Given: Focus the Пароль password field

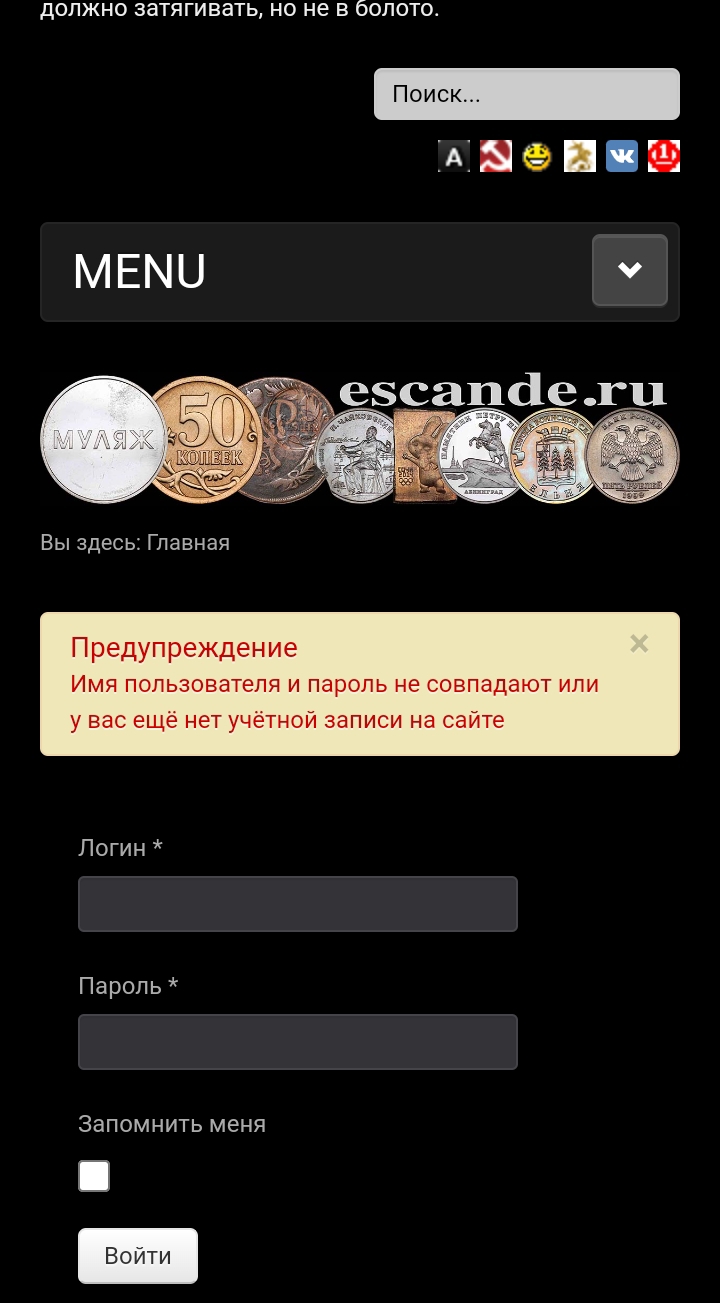Looking at the screenshot, I should 298,1042.
